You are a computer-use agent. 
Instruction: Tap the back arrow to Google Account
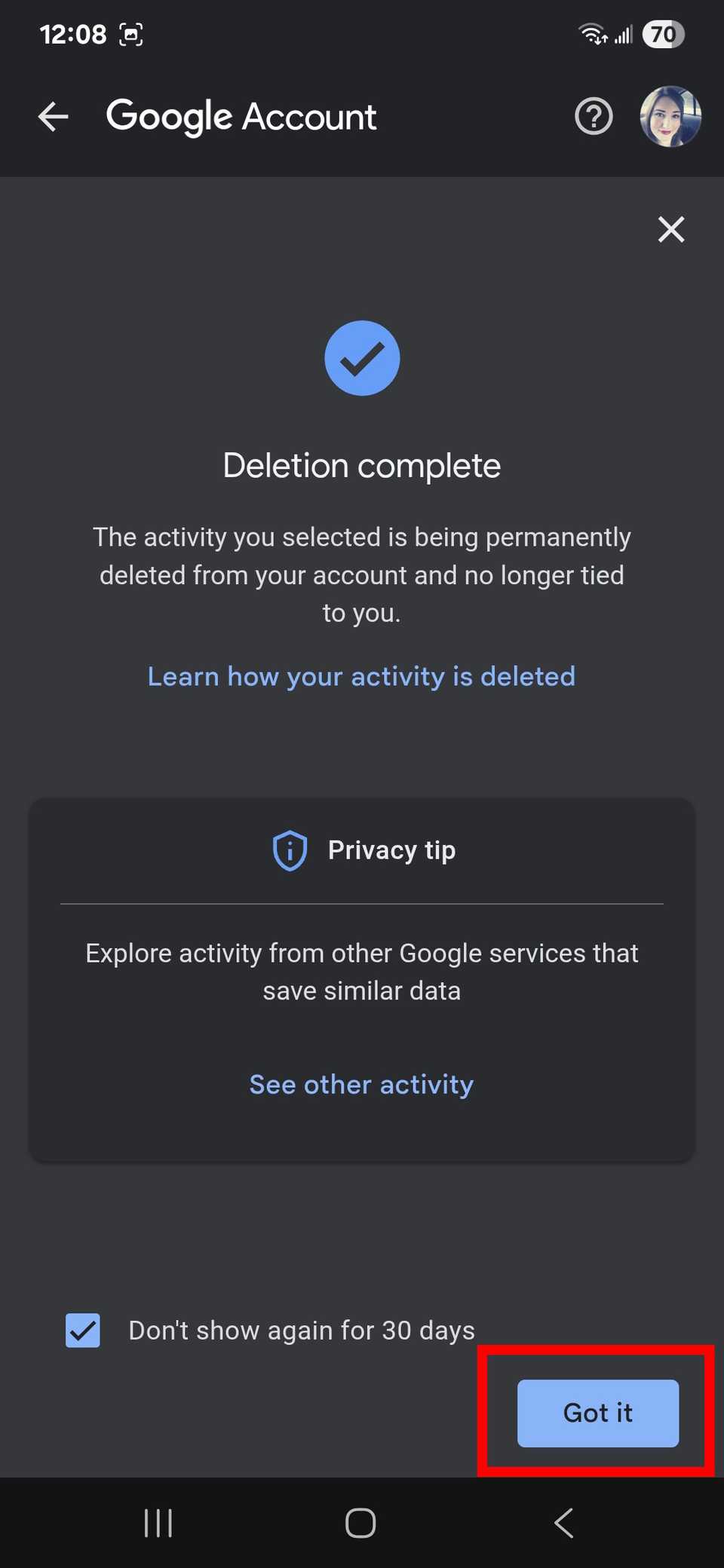[x=52, y=116]
